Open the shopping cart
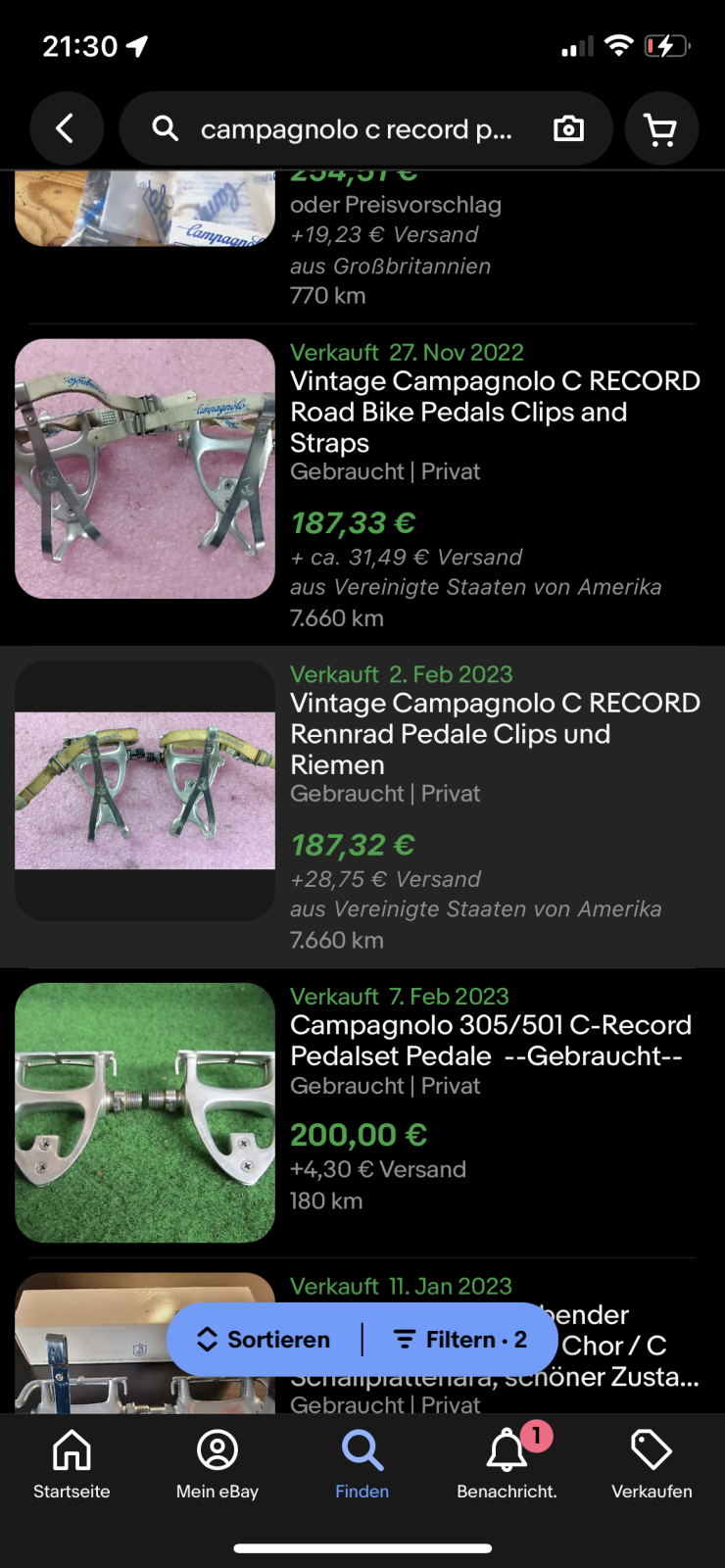 pyautogui.click(x=661, y=129)
